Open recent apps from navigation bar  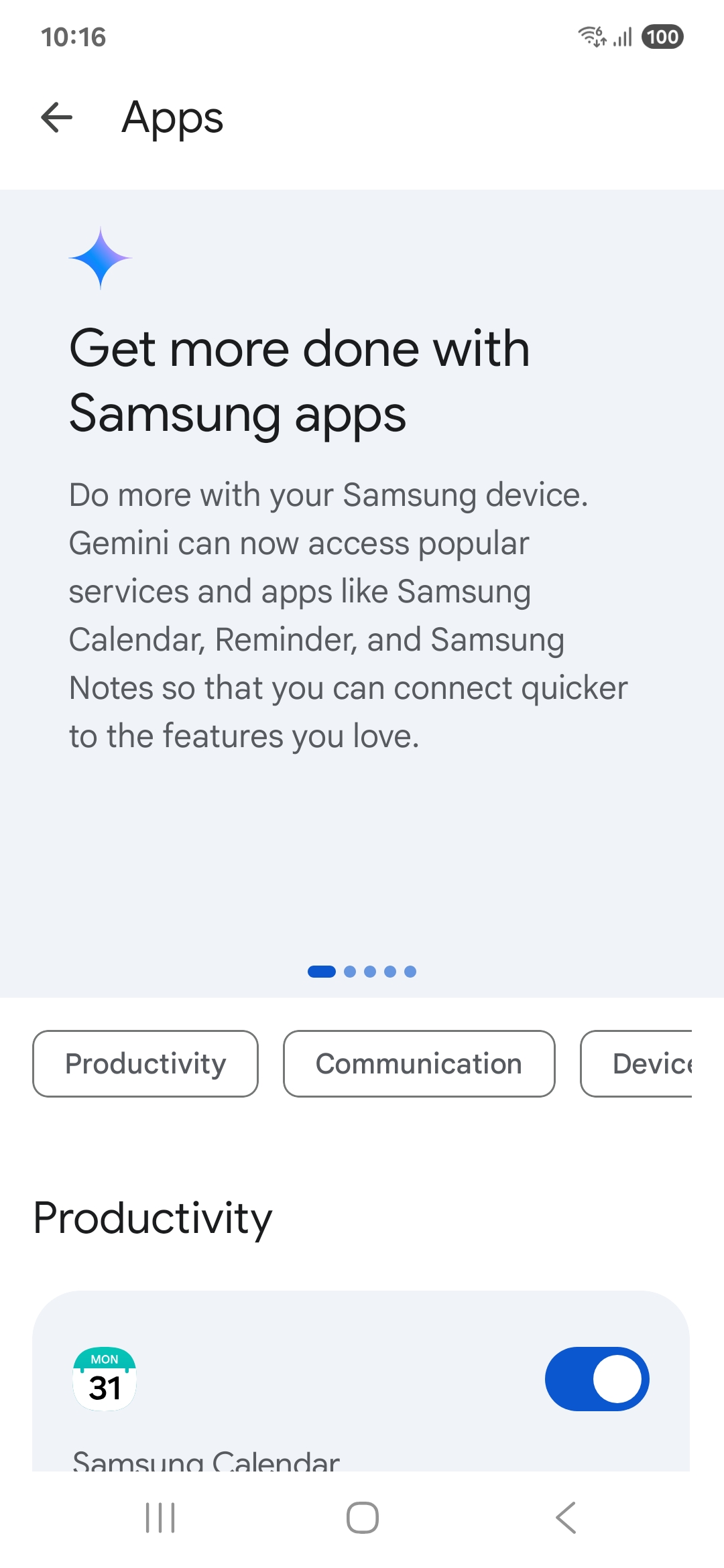click(160, 1518)
